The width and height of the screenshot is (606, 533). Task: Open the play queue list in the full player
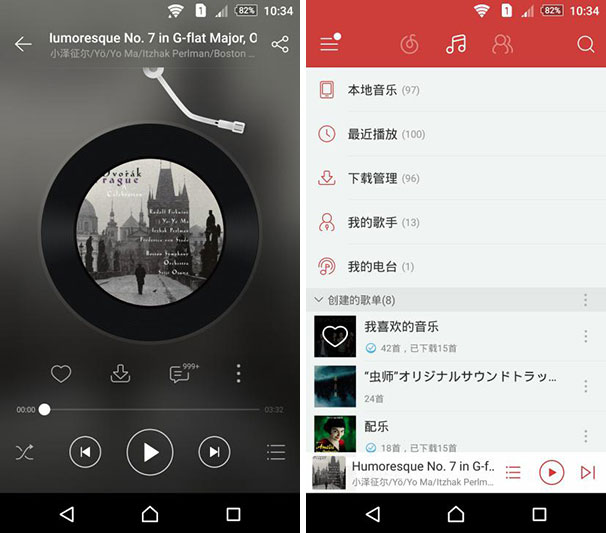click(276, 452)
